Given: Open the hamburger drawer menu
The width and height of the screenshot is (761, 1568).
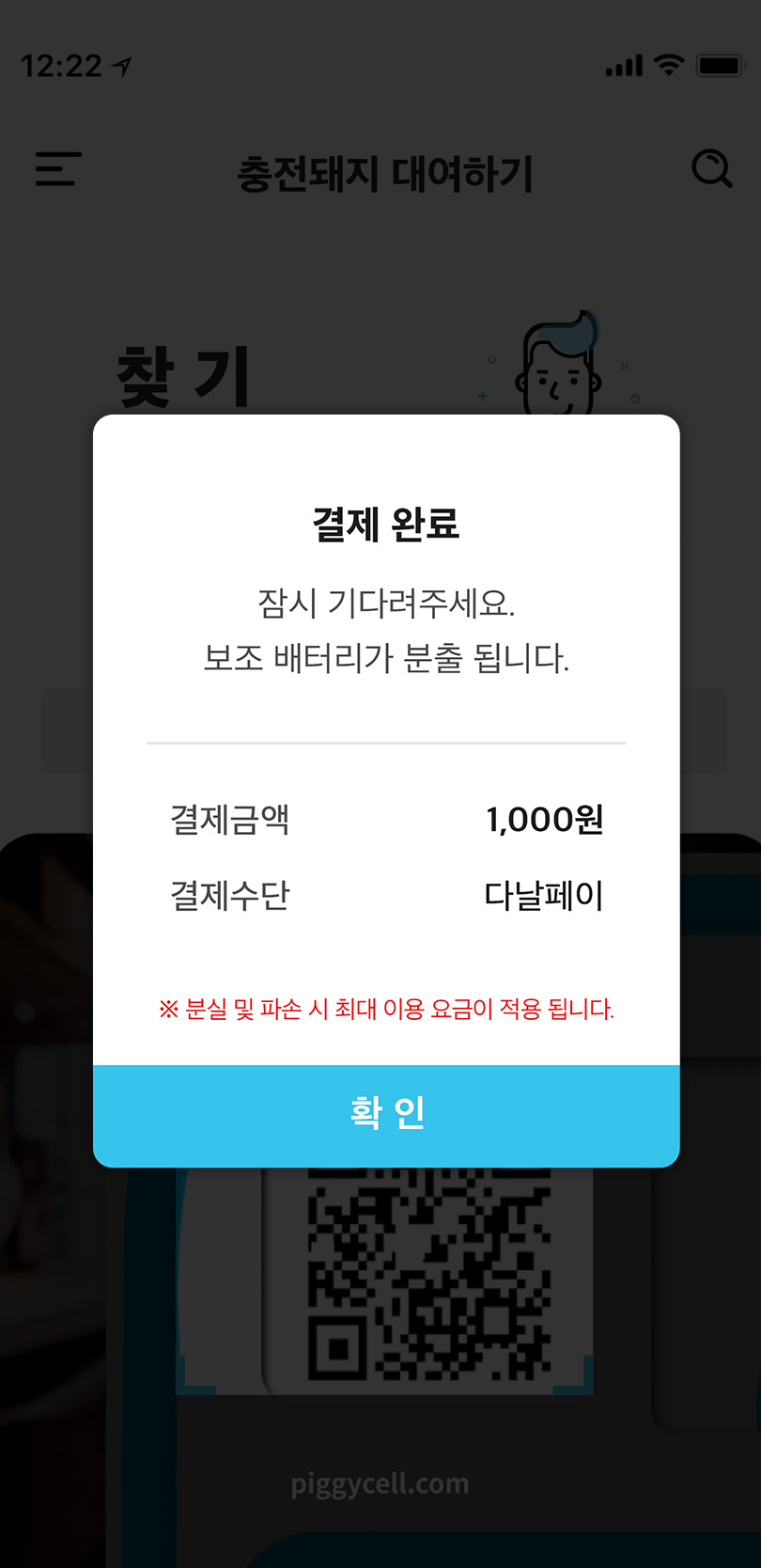Looking at the screenshot, I should pos(58,169).
